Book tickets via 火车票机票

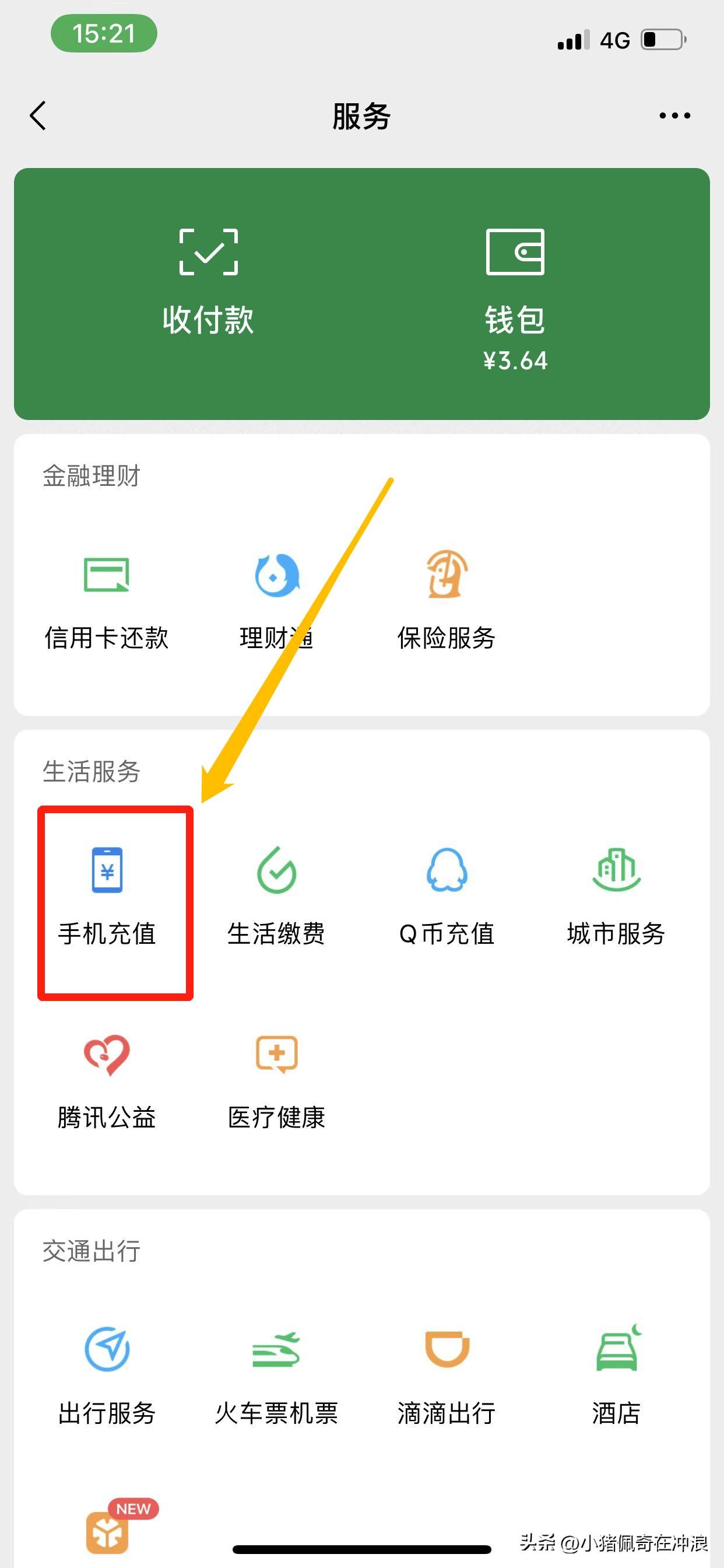click(x=276, y=1375)
